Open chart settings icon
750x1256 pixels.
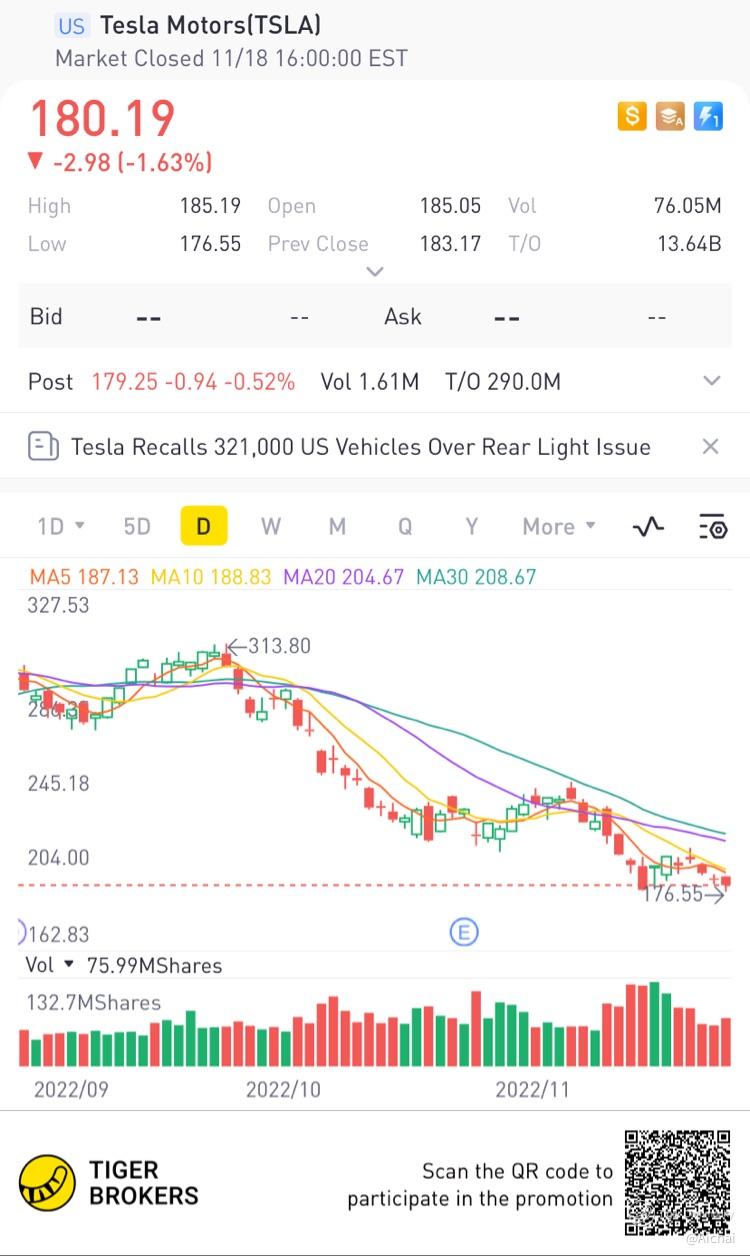click(711, 526)
